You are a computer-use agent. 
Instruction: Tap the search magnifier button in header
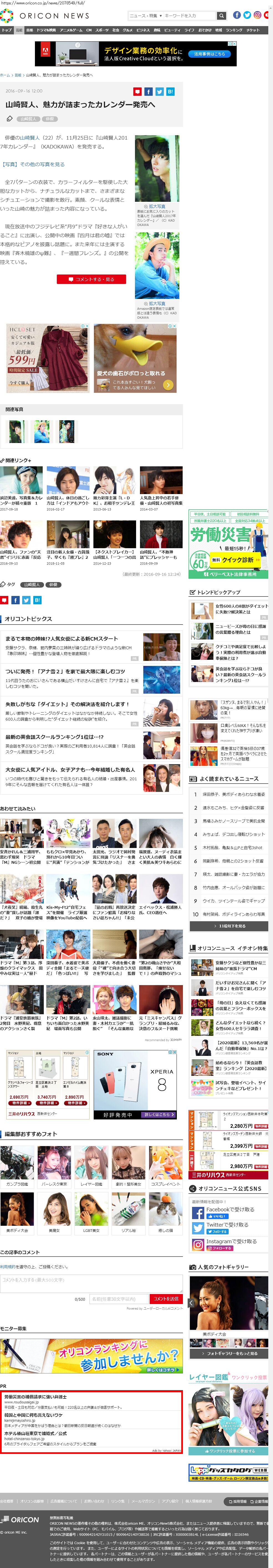pos(221,16)
